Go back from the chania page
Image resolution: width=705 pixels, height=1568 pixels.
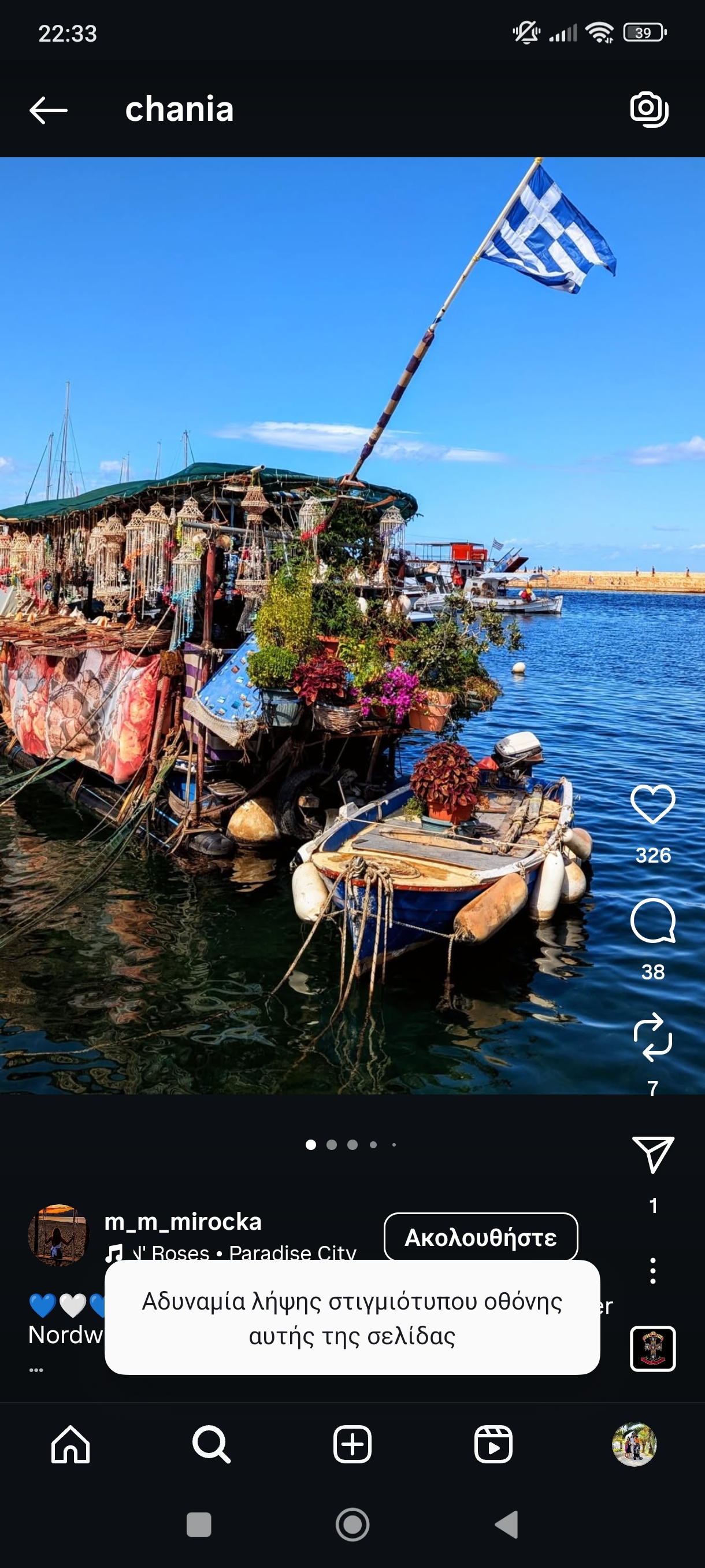coord(48,110)
